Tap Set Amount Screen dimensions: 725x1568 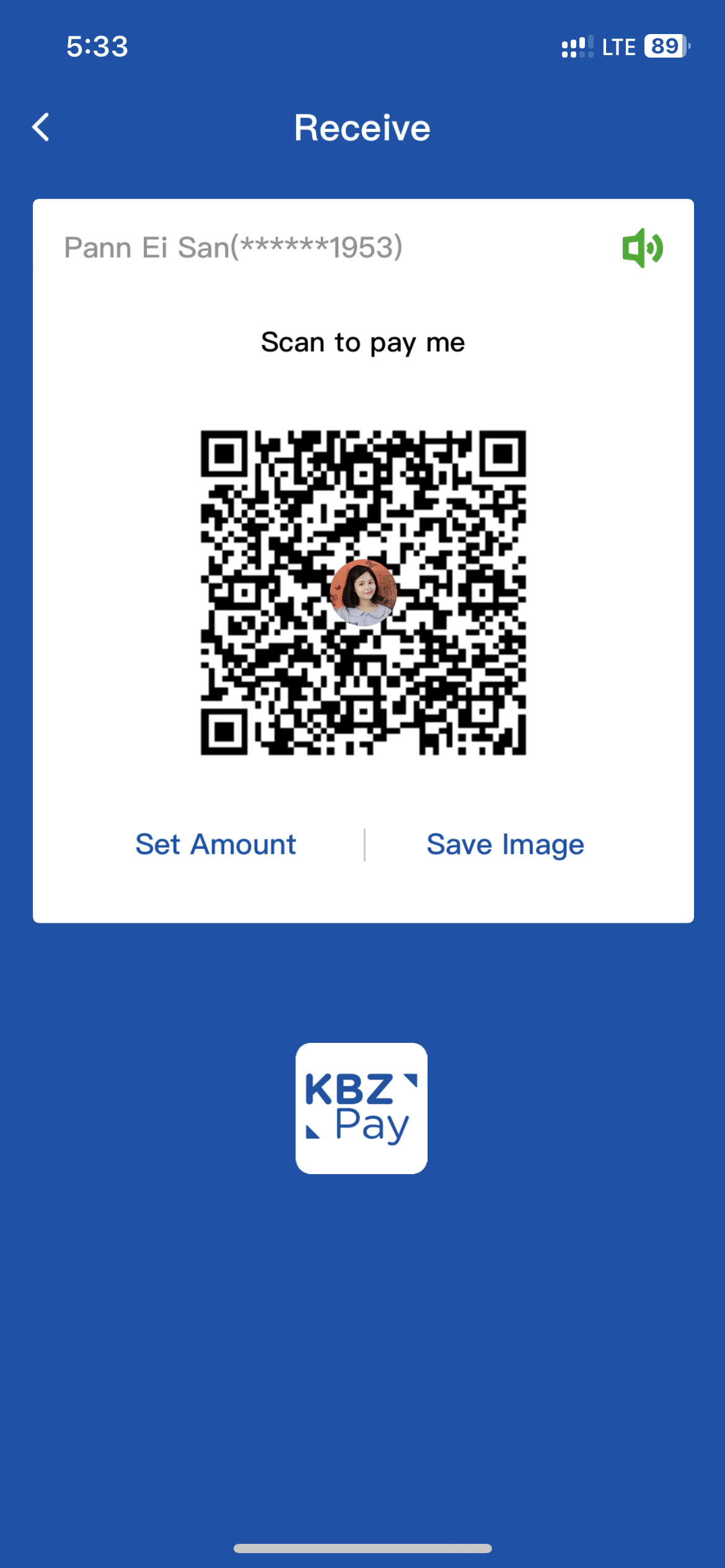(216, 845)
